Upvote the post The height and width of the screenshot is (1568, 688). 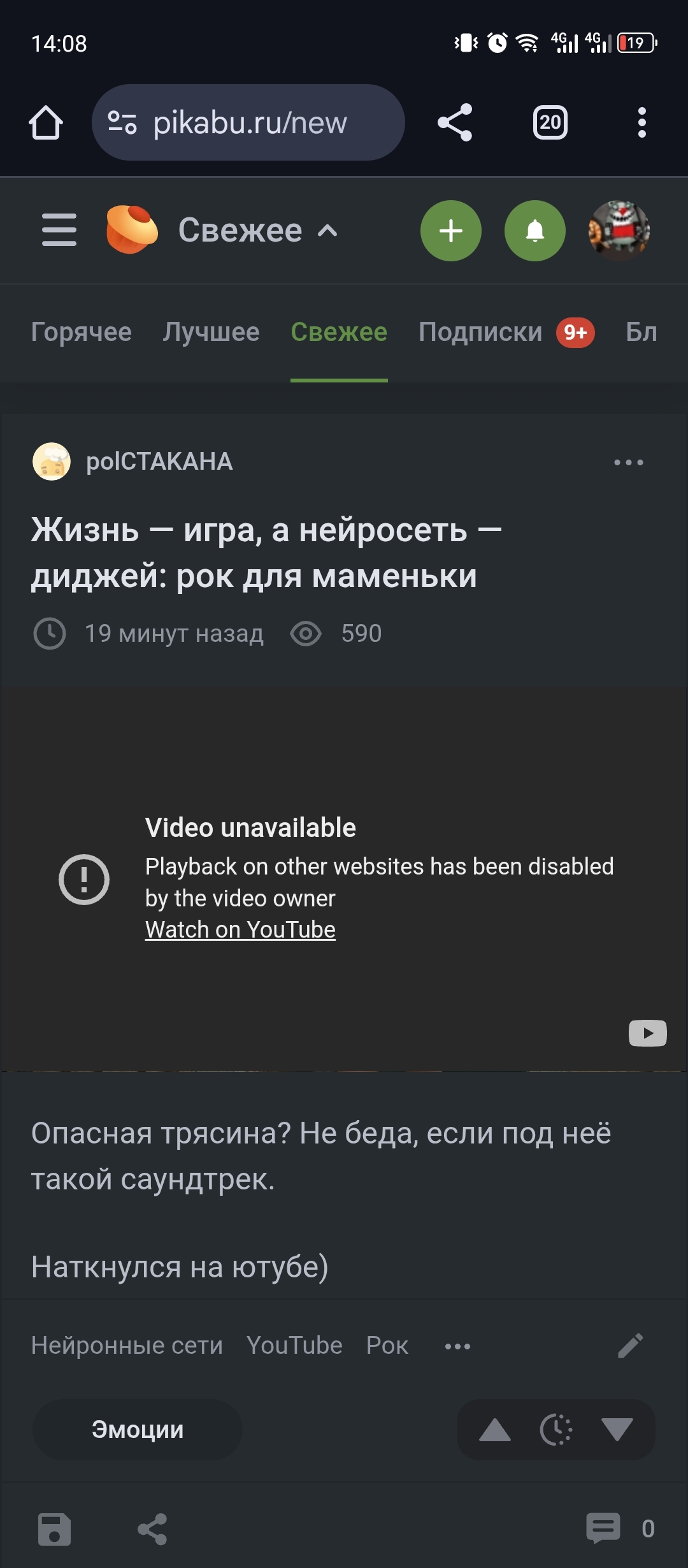[x=495, y=1430]
